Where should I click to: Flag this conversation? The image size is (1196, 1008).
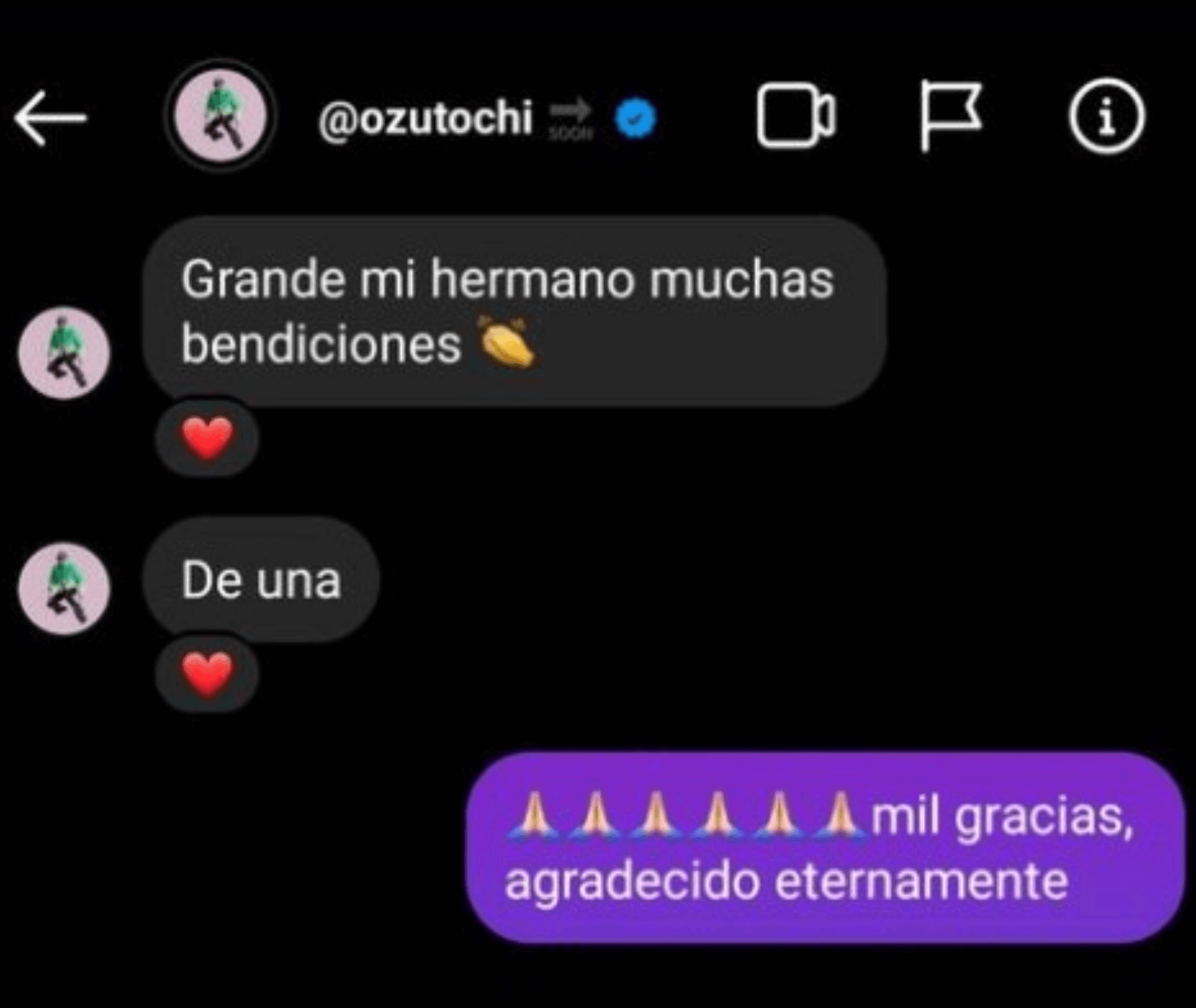pos(950,116)
